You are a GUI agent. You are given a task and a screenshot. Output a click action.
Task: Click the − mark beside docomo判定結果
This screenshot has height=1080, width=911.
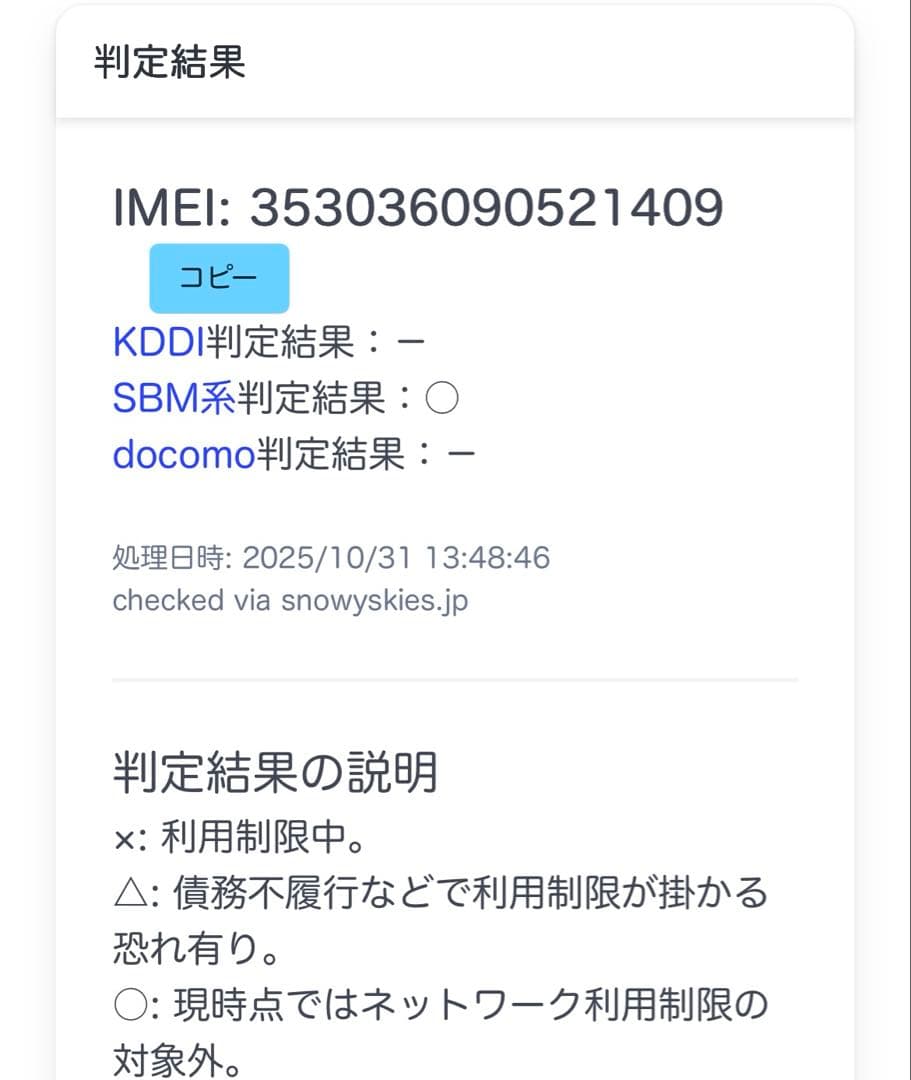pos(462,454)
